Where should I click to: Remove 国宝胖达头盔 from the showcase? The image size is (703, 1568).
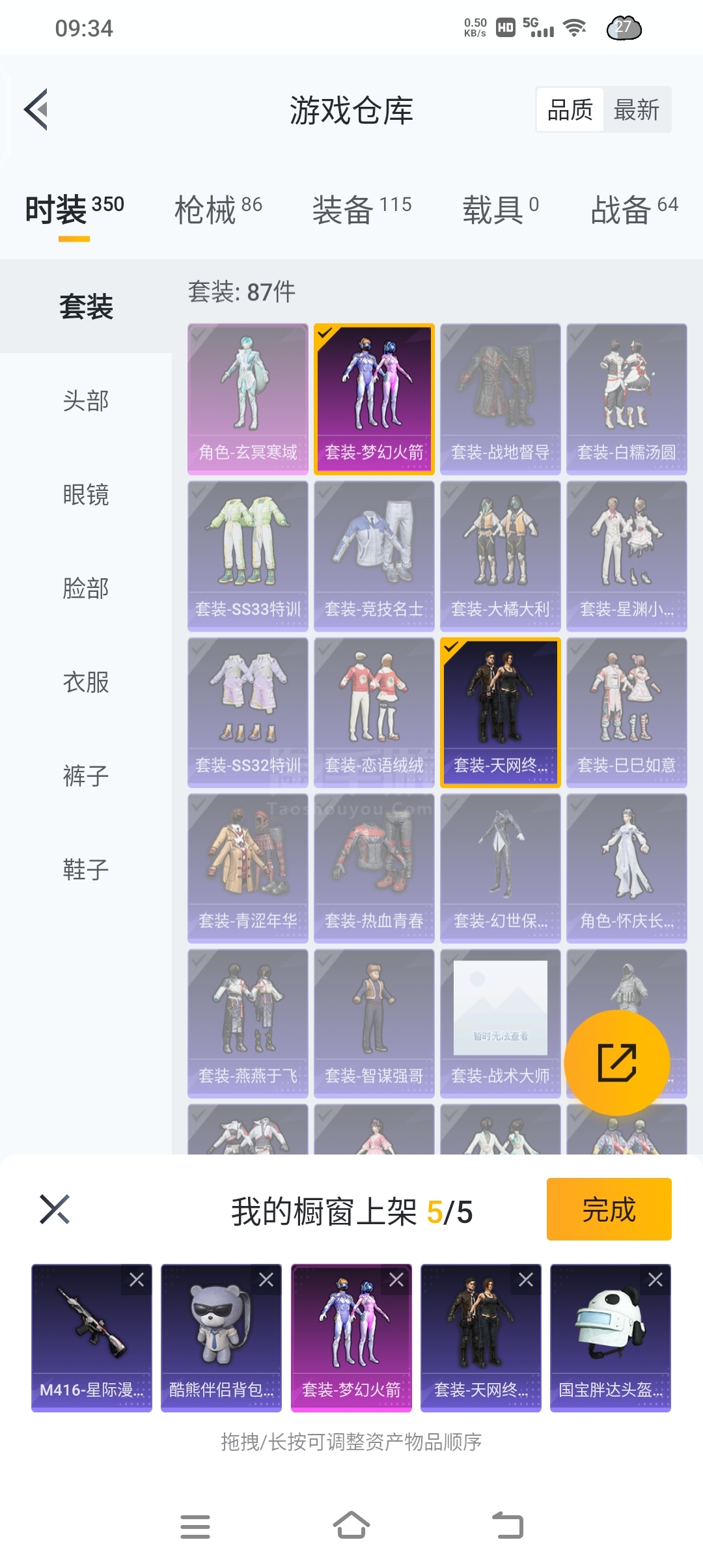pos(655,1280)
